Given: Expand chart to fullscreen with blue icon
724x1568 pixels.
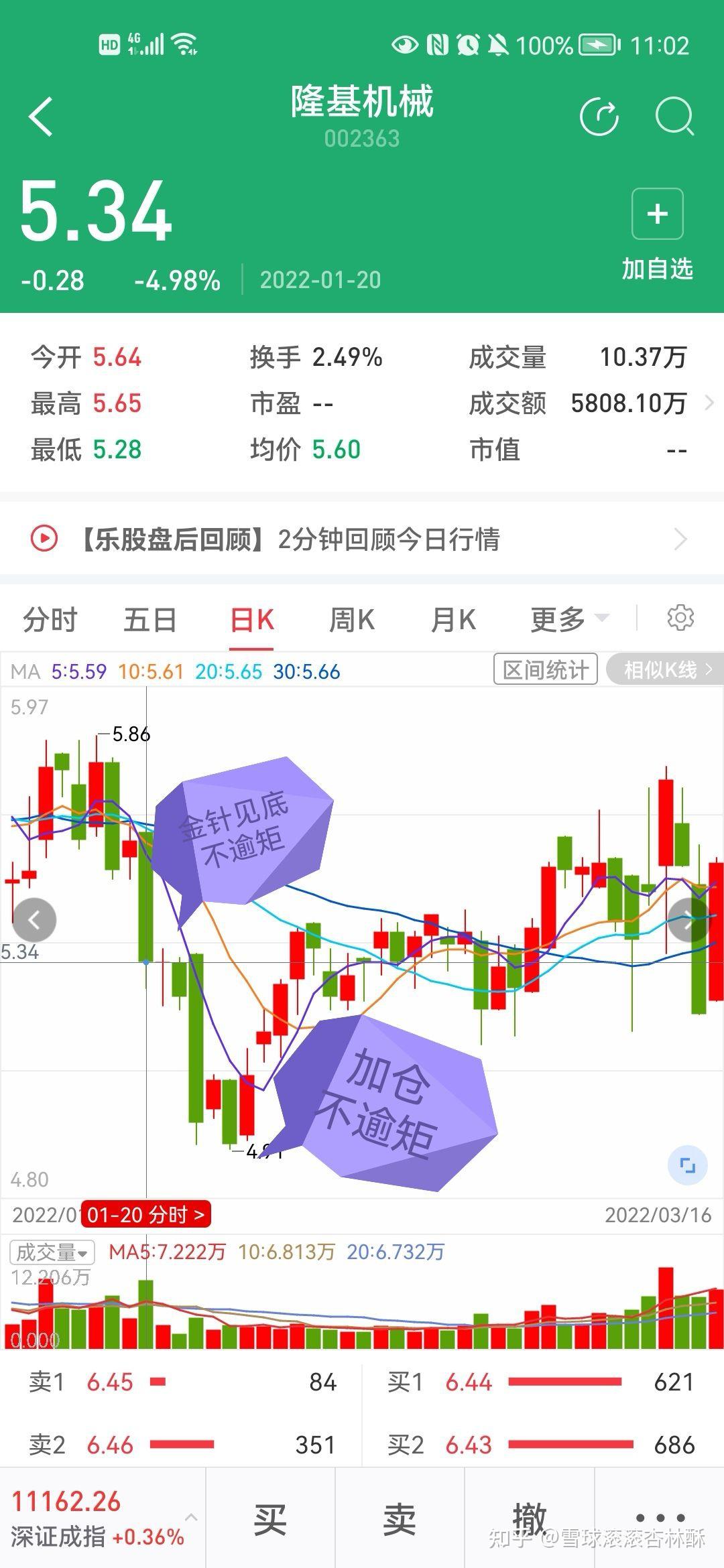Looking at the screenshot, I should tap(688, 1165).
